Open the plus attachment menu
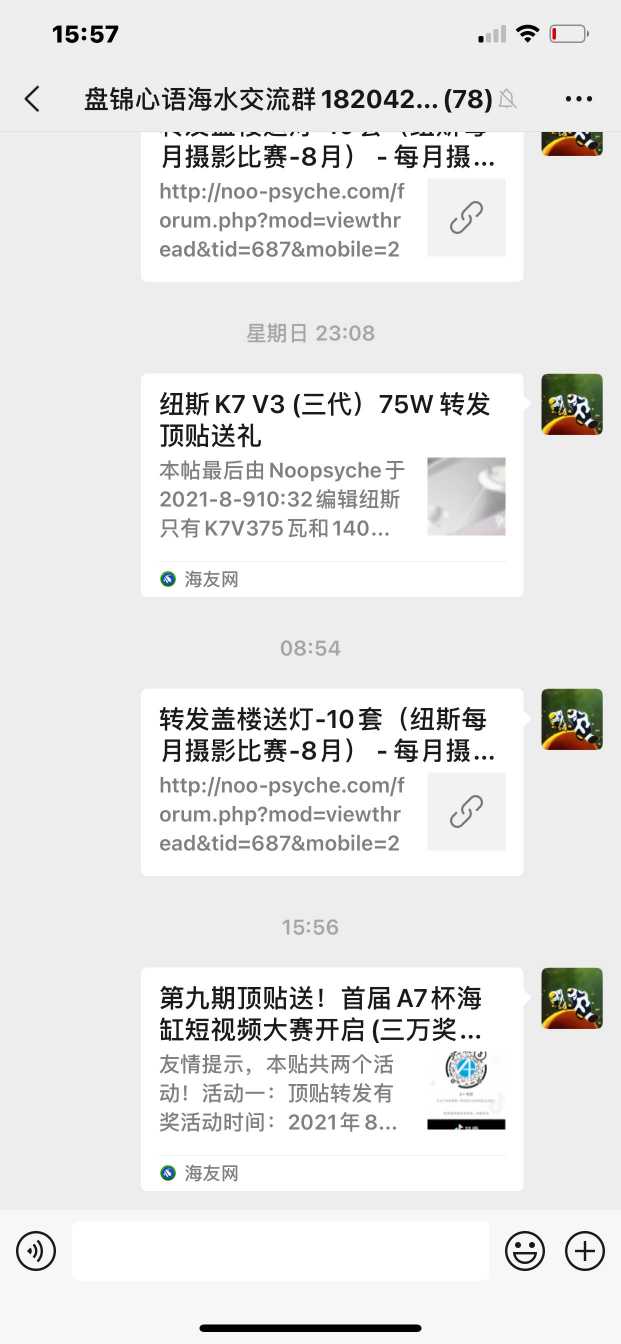 coord(585,1251)
